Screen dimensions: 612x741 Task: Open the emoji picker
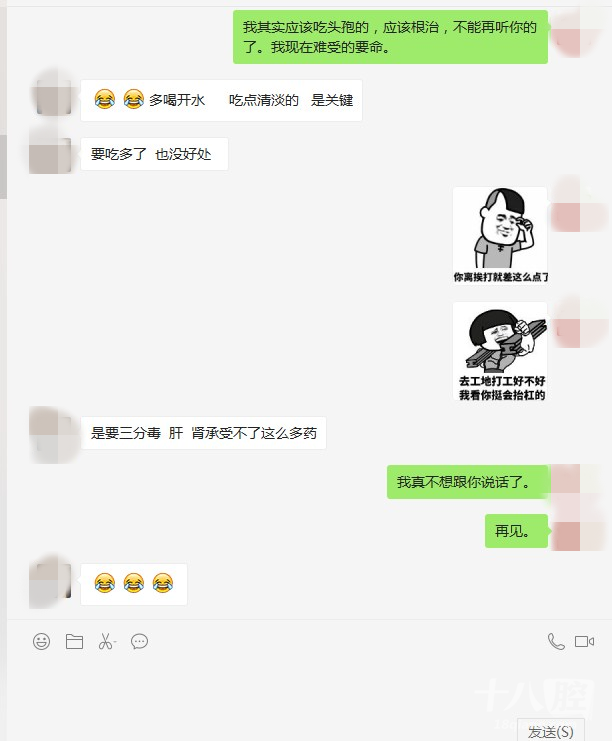click(41, 642)
